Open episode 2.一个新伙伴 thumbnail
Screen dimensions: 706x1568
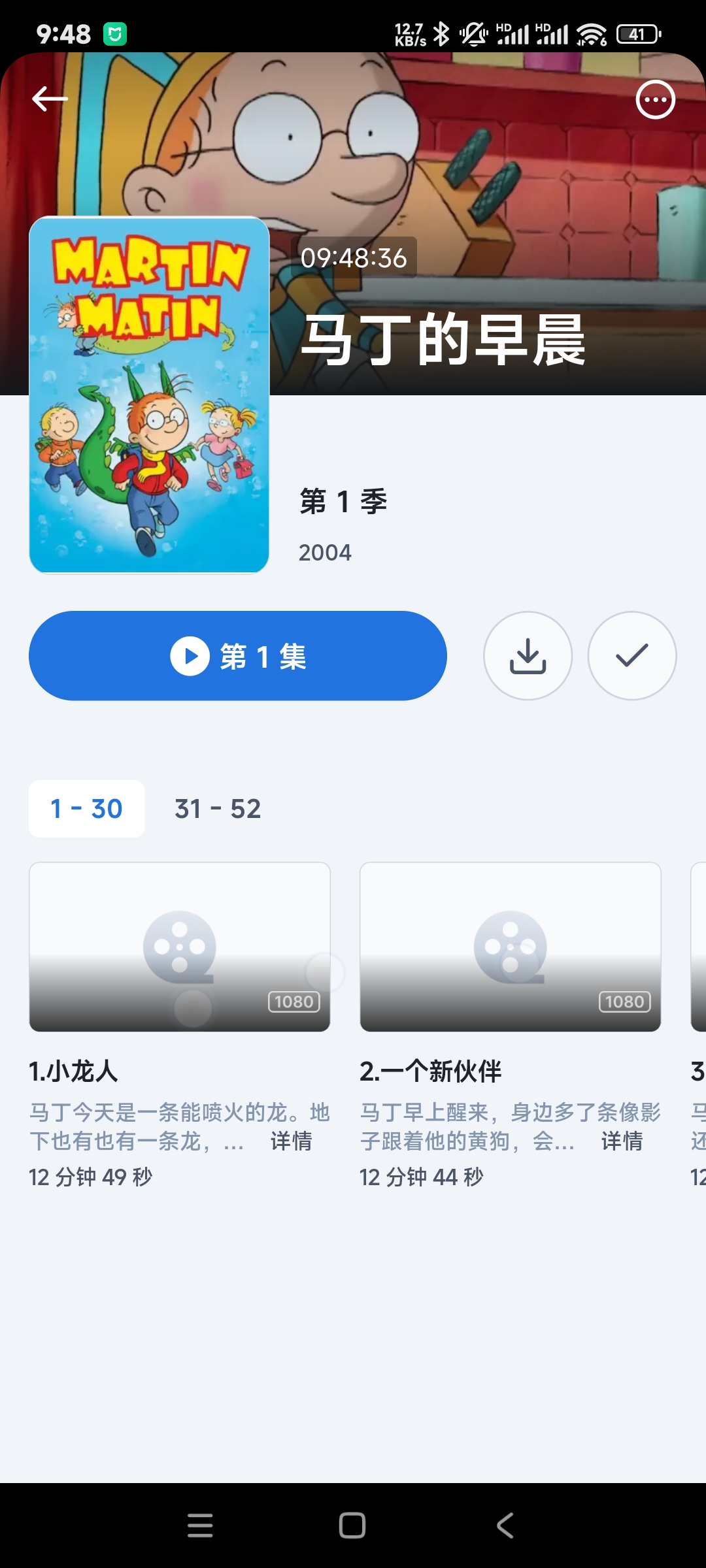tap(511, 947)
